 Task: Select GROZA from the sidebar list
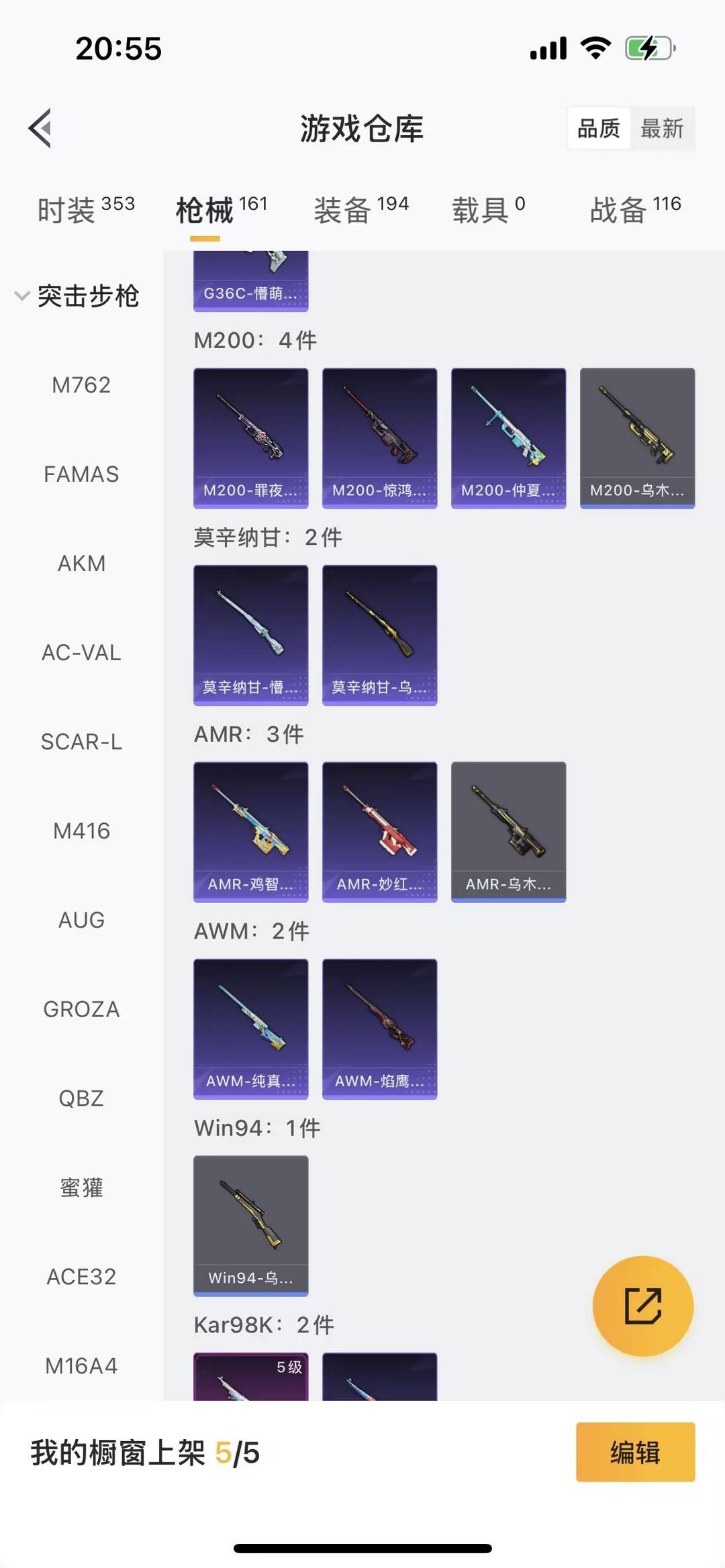(82, 1008)
